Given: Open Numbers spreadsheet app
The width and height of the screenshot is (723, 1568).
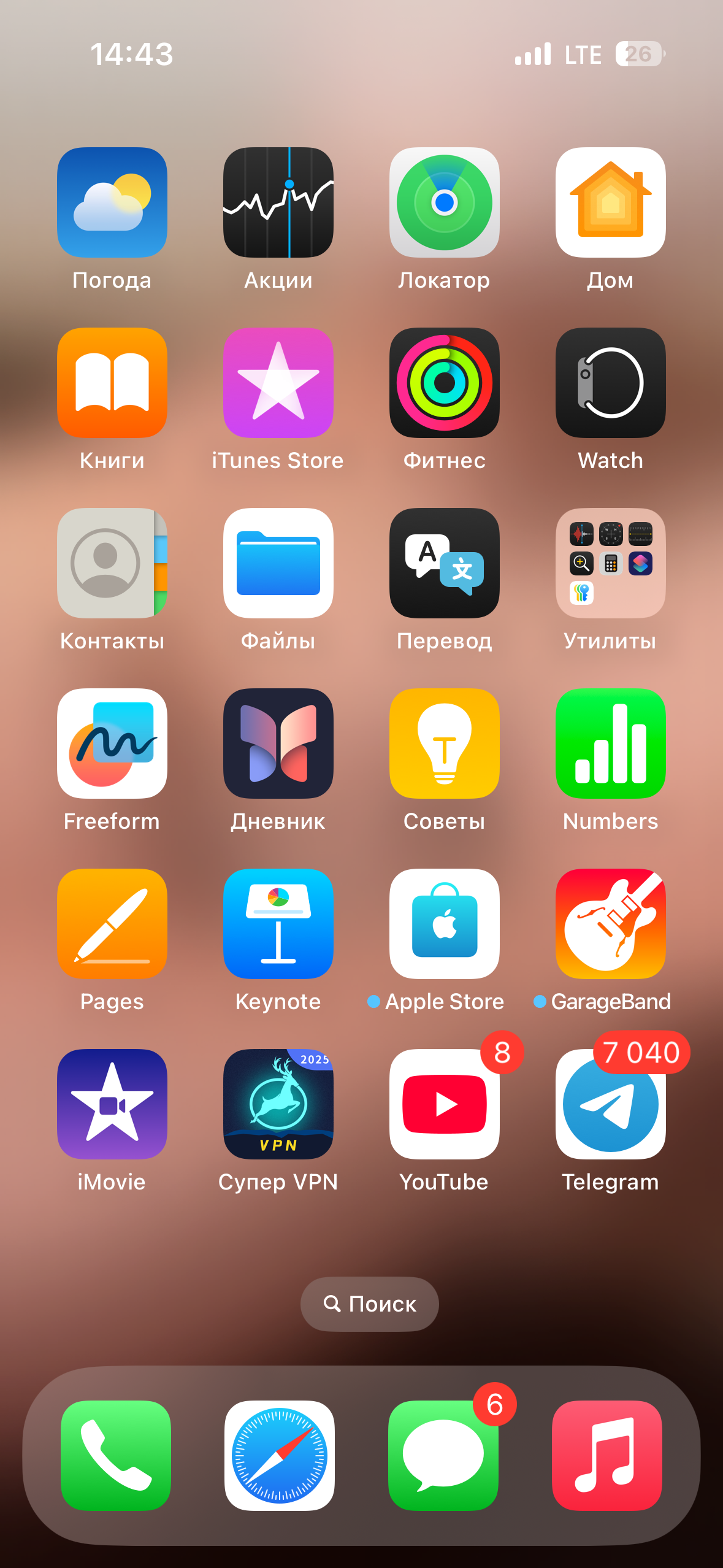Looking at the screenshot, I should coord(611,744).
